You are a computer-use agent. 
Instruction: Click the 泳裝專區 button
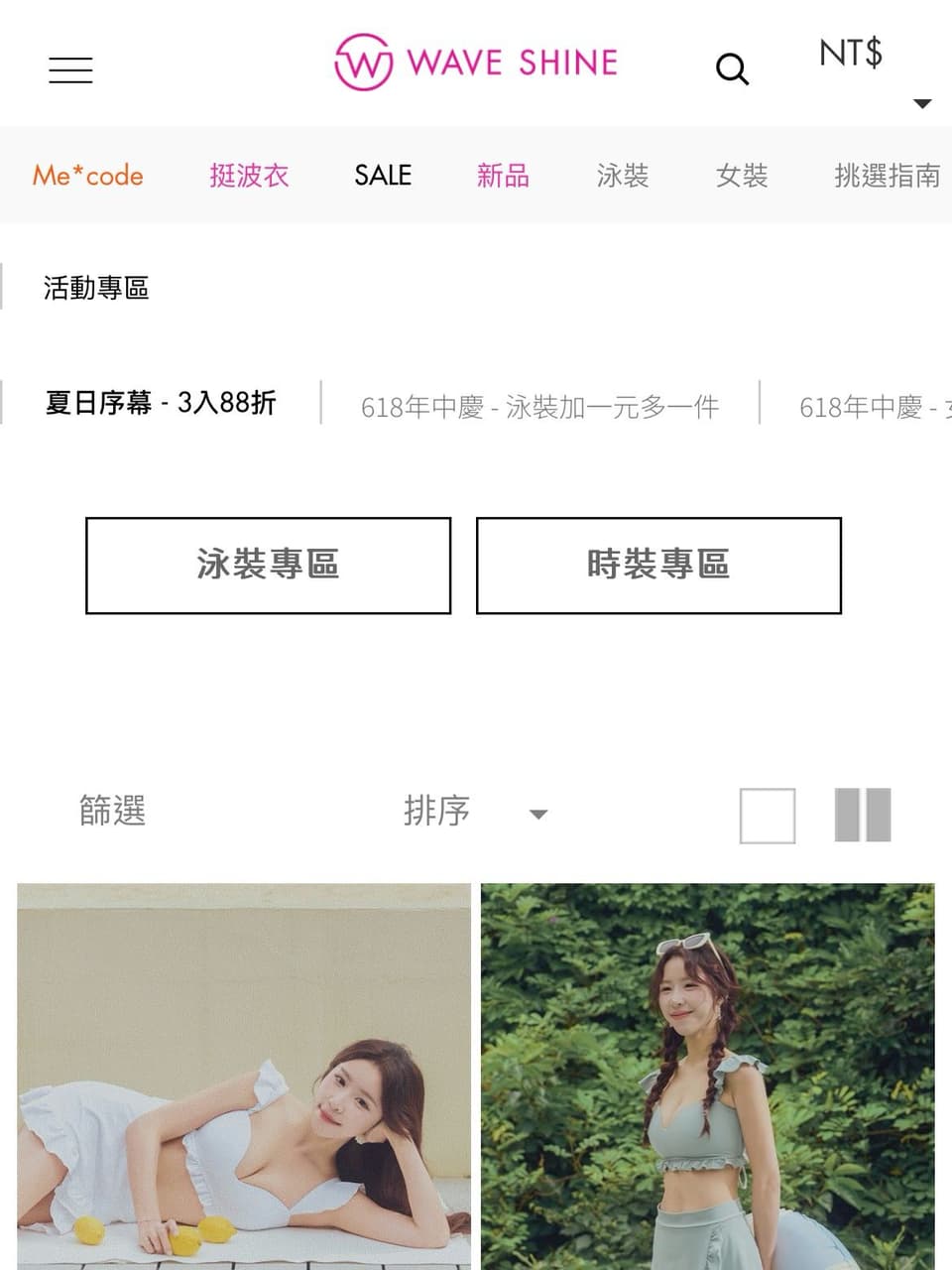pyautogui.click(x=267, y=565)
